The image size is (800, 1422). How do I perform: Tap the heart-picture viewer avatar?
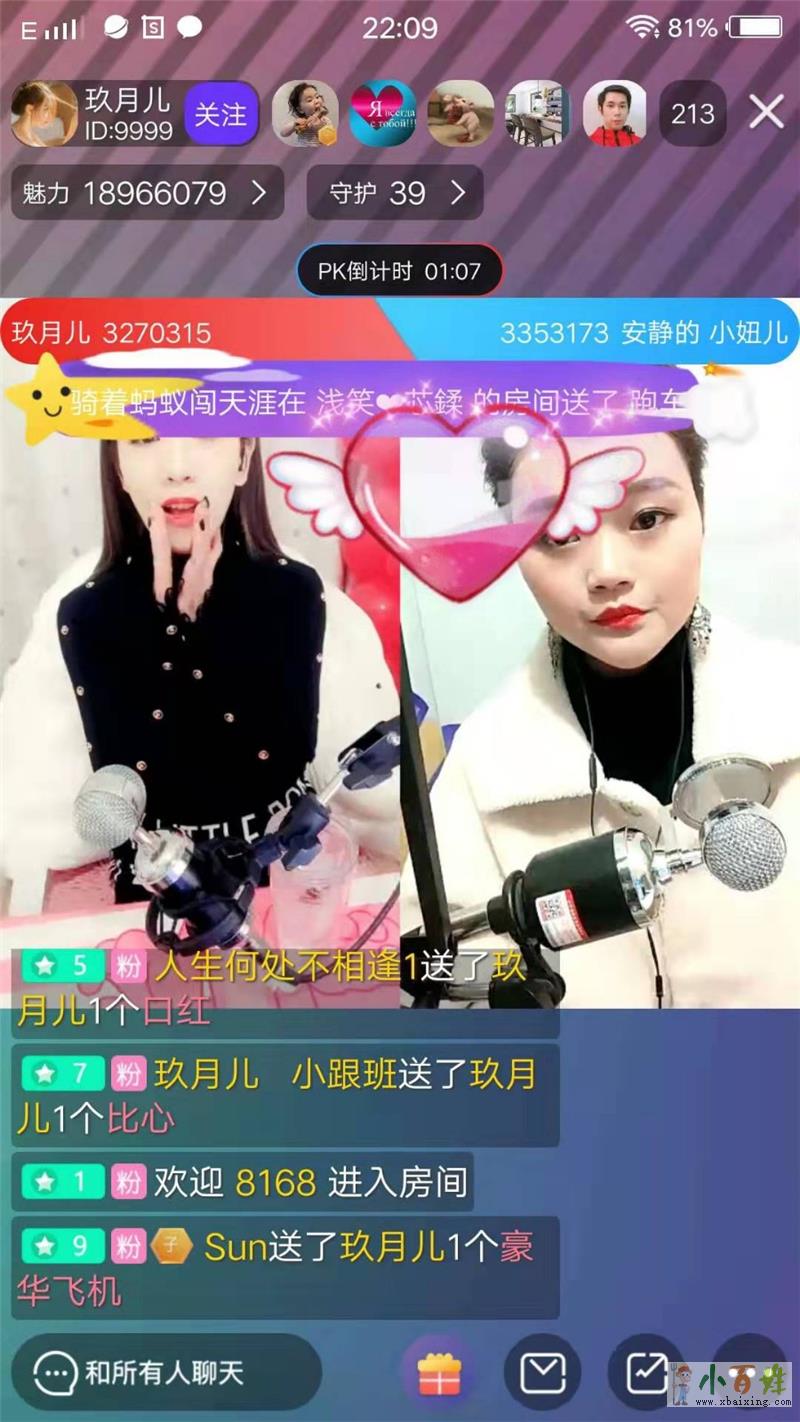point(382,114)
